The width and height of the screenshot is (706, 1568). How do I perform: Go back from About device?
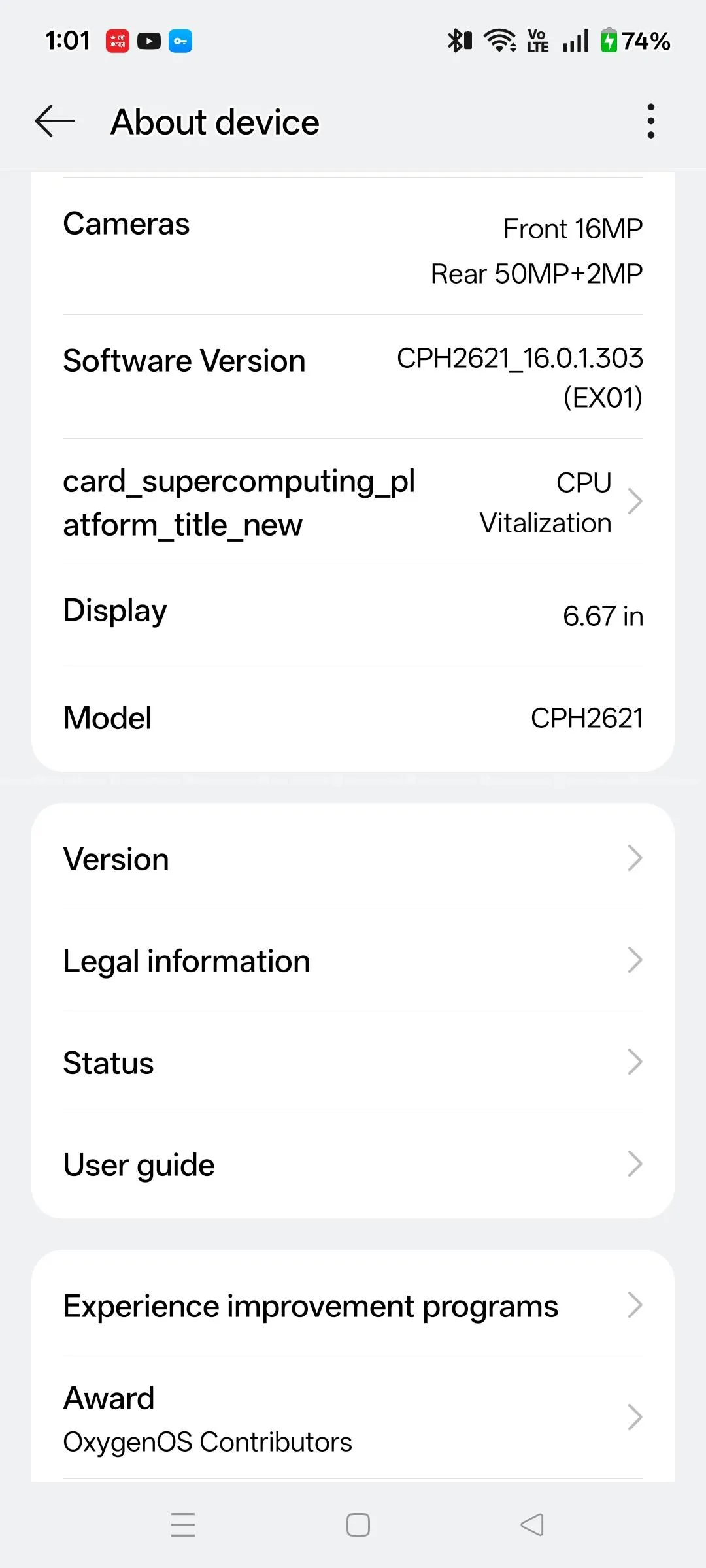click(x=55, y=122)
